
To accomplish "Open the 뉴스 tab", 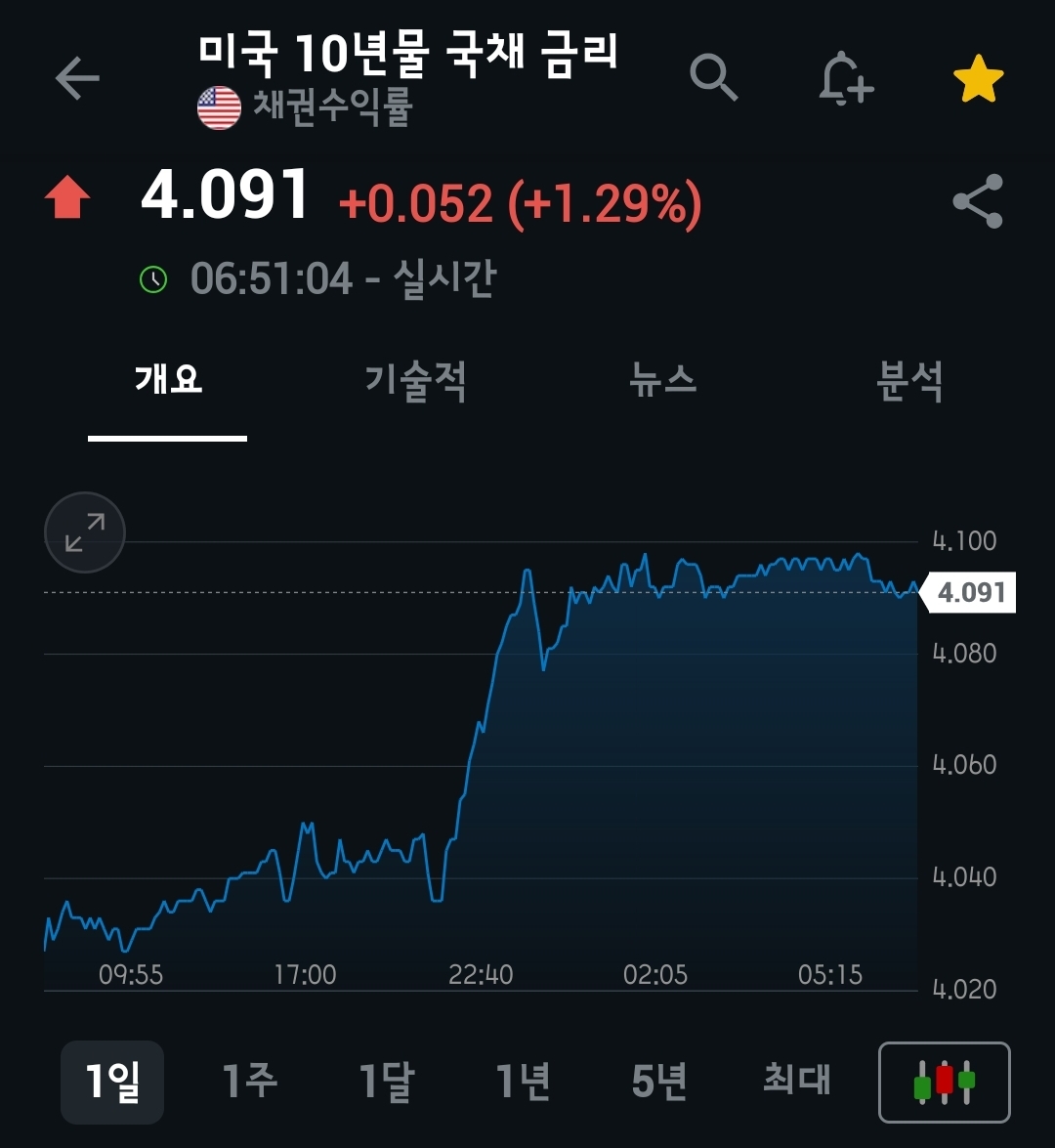I will [x=663, y=379].
